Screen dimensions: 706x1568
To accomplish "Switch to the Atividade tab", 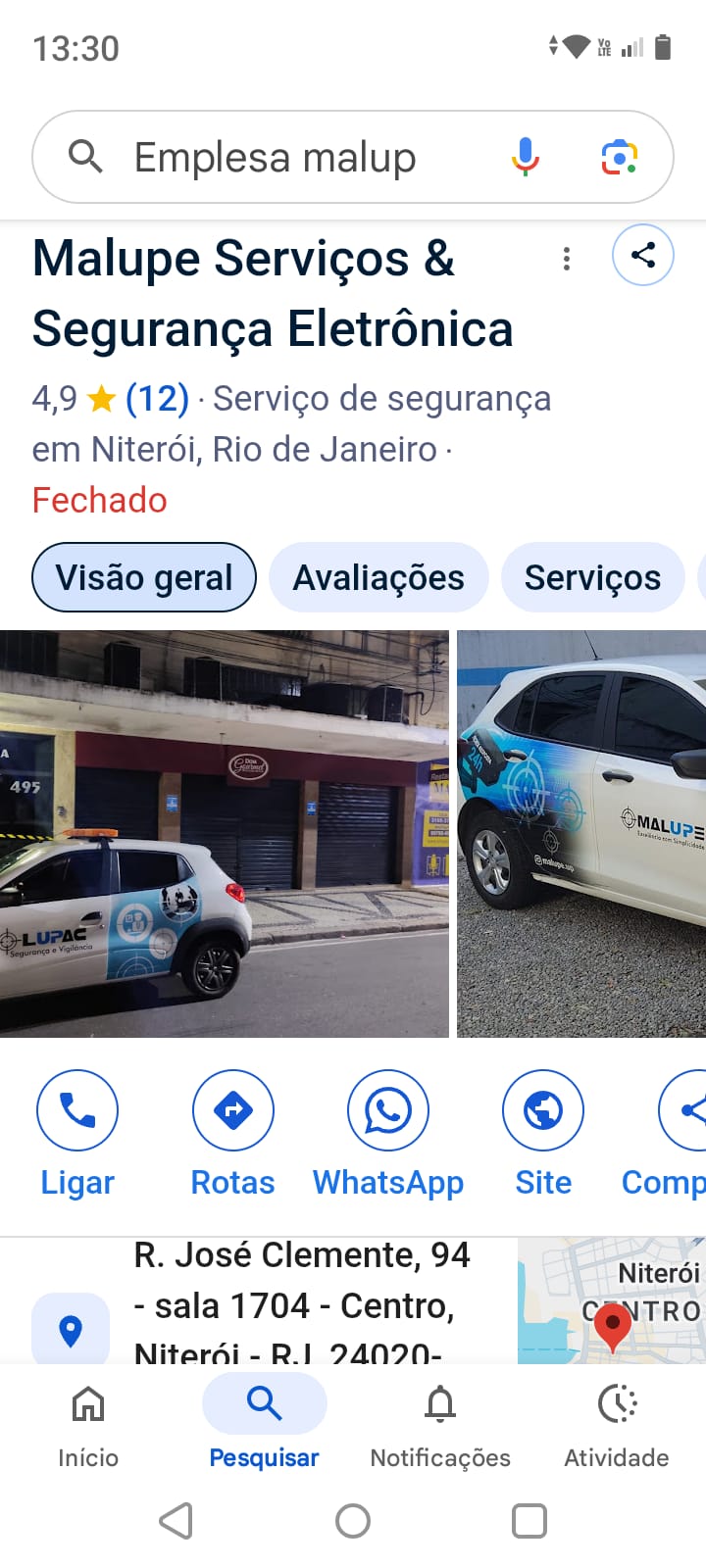I will point(617,1427).
